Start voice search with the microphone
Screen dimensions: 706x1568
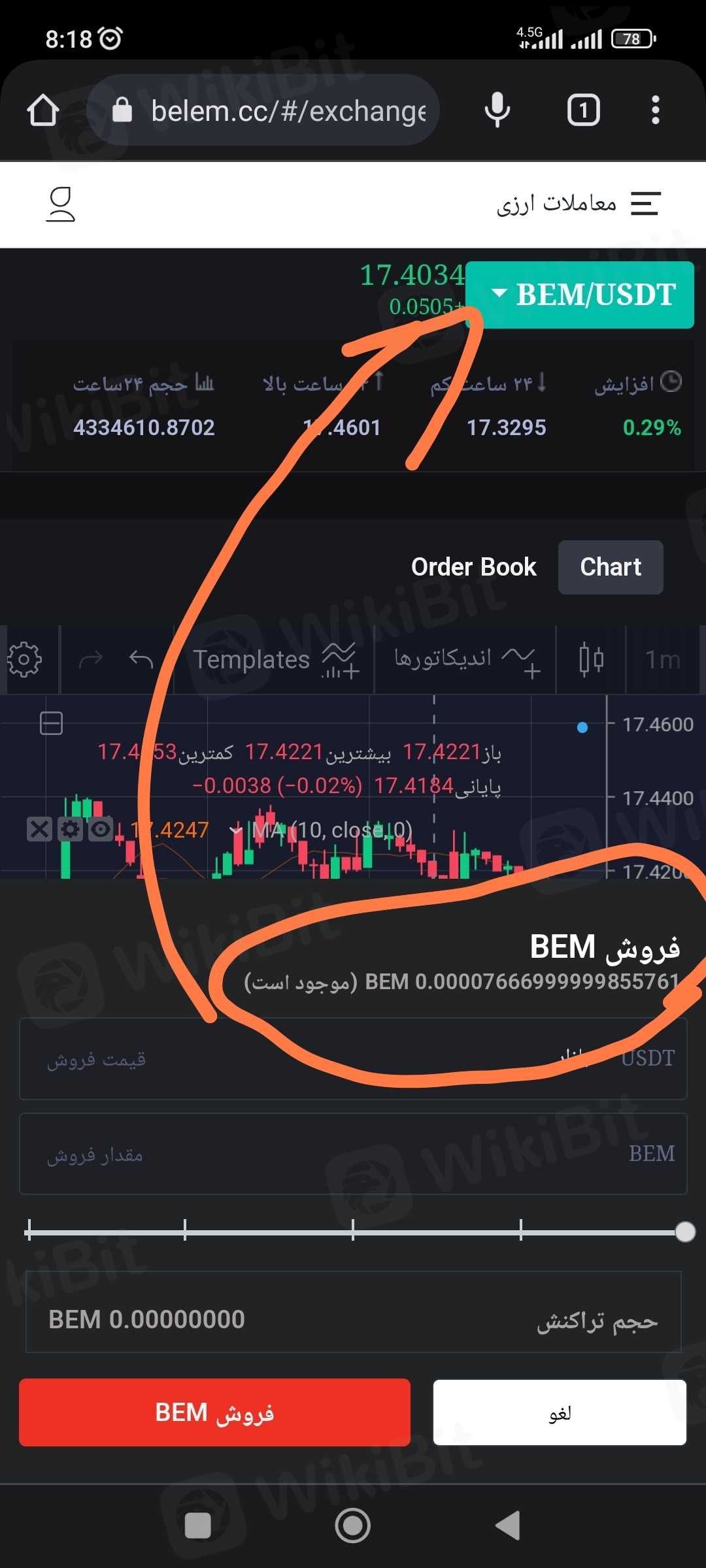tap(497, 110)
